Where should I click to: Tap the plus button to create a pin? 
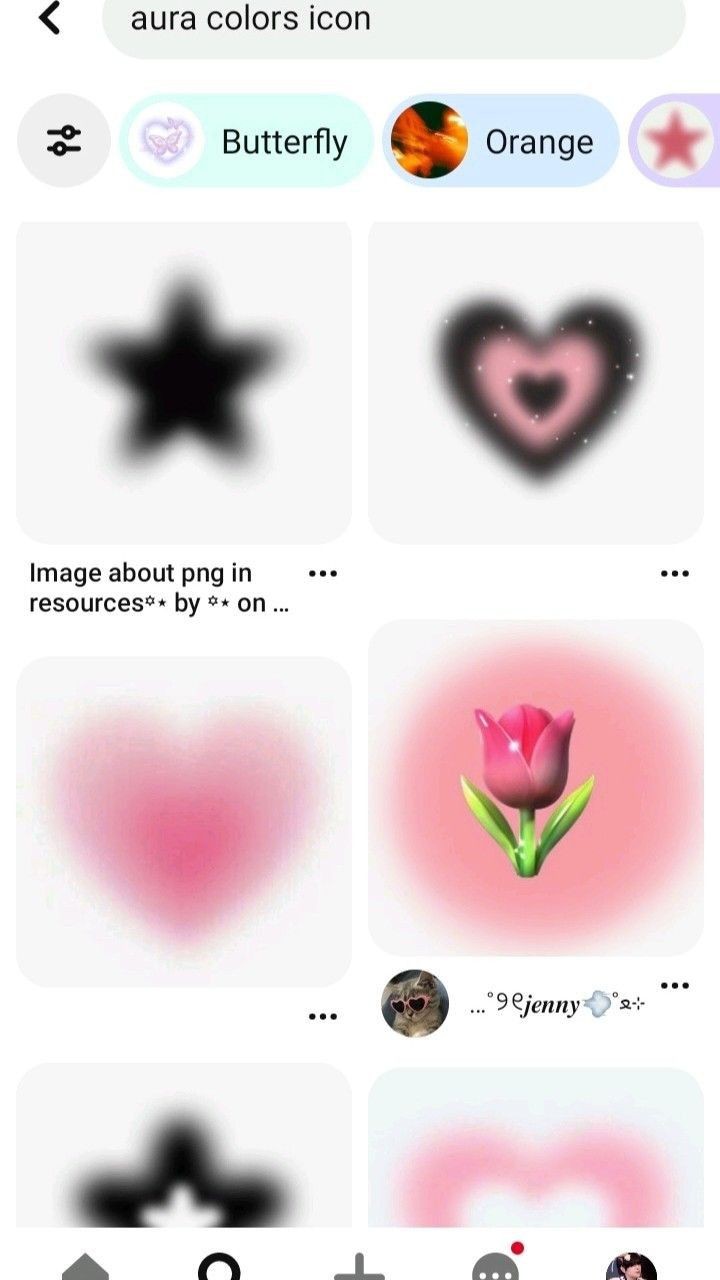tap(359, 1264)
